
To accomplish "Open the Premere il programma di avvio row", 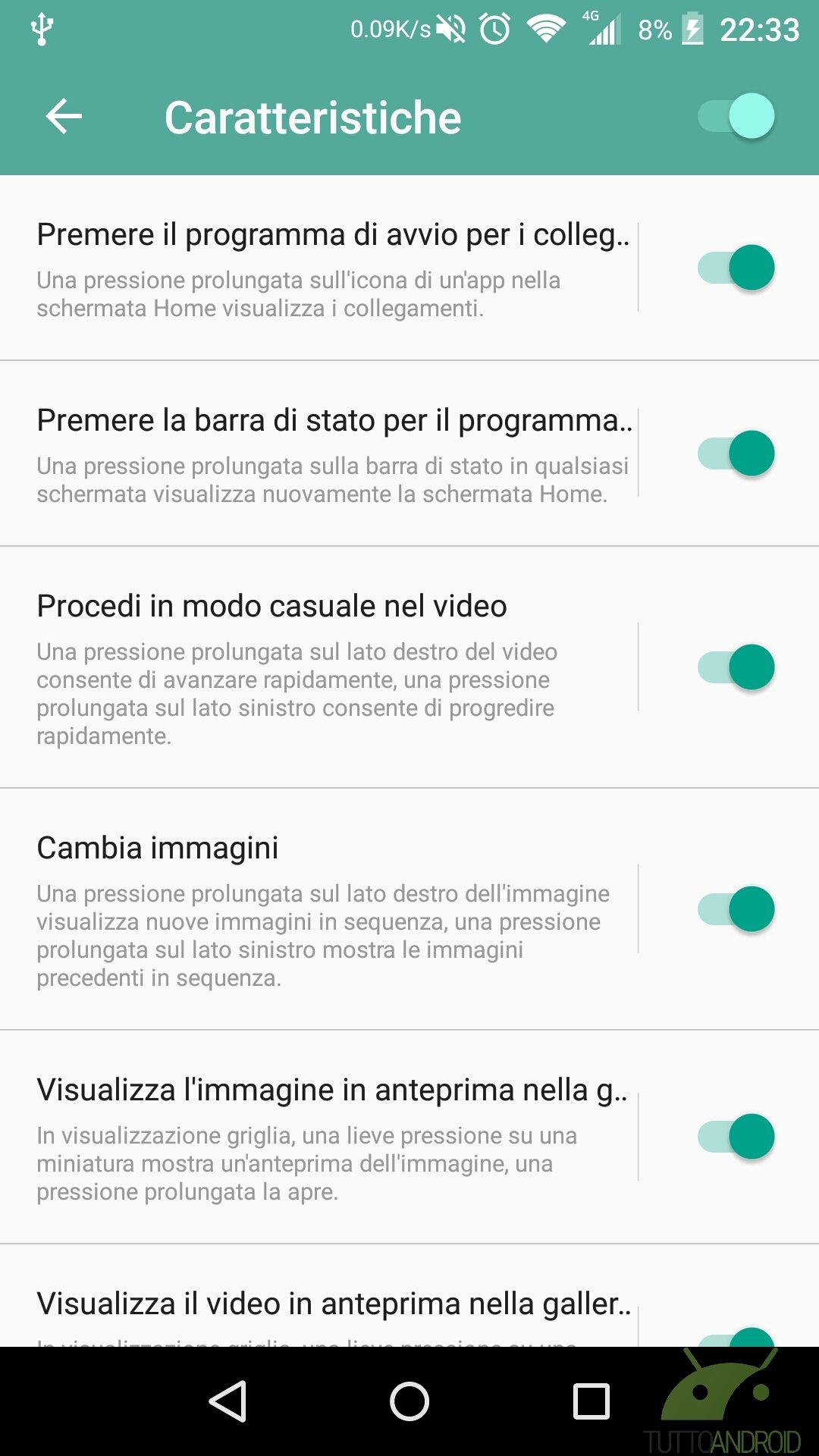I will tap(318, 268).
